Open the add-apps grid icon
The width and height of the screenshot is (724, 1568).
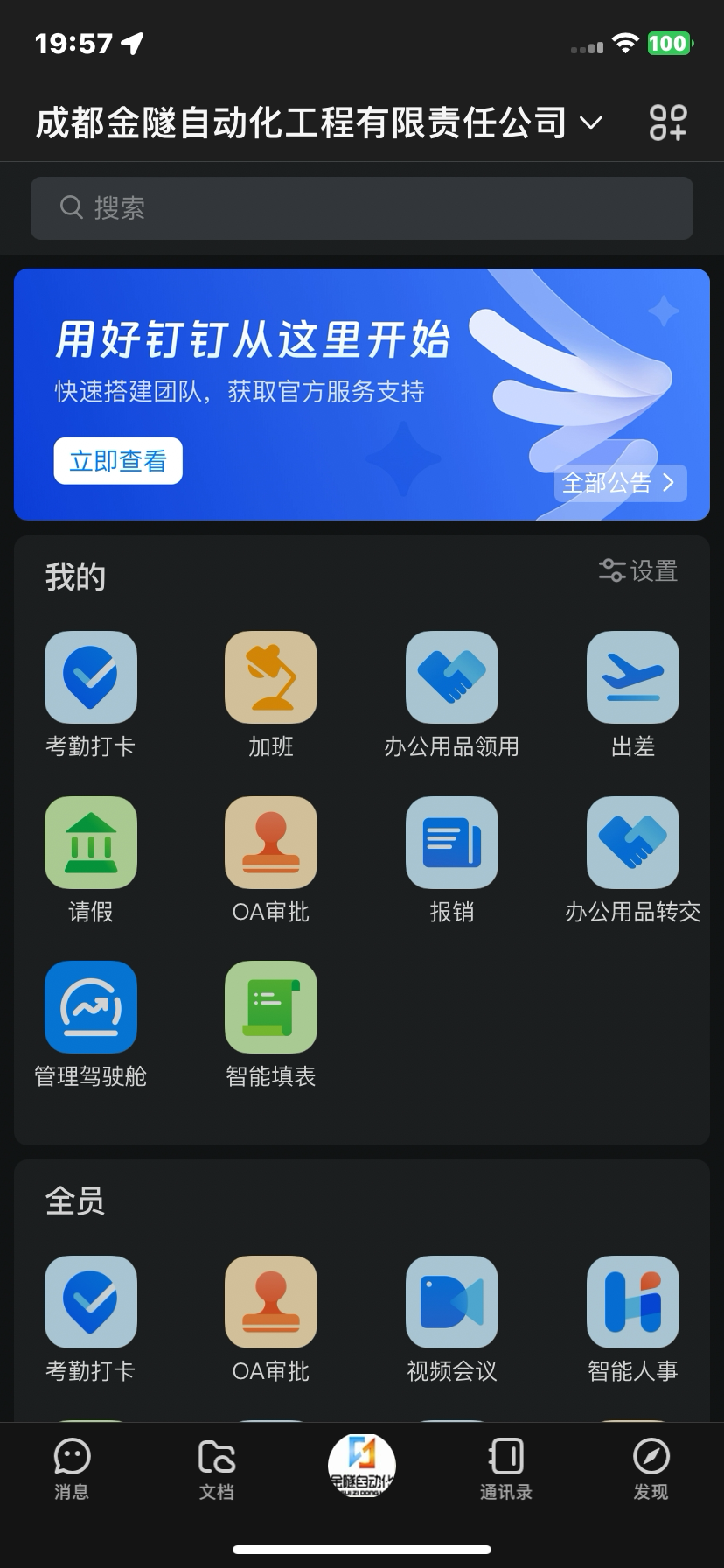pos(668,122)
